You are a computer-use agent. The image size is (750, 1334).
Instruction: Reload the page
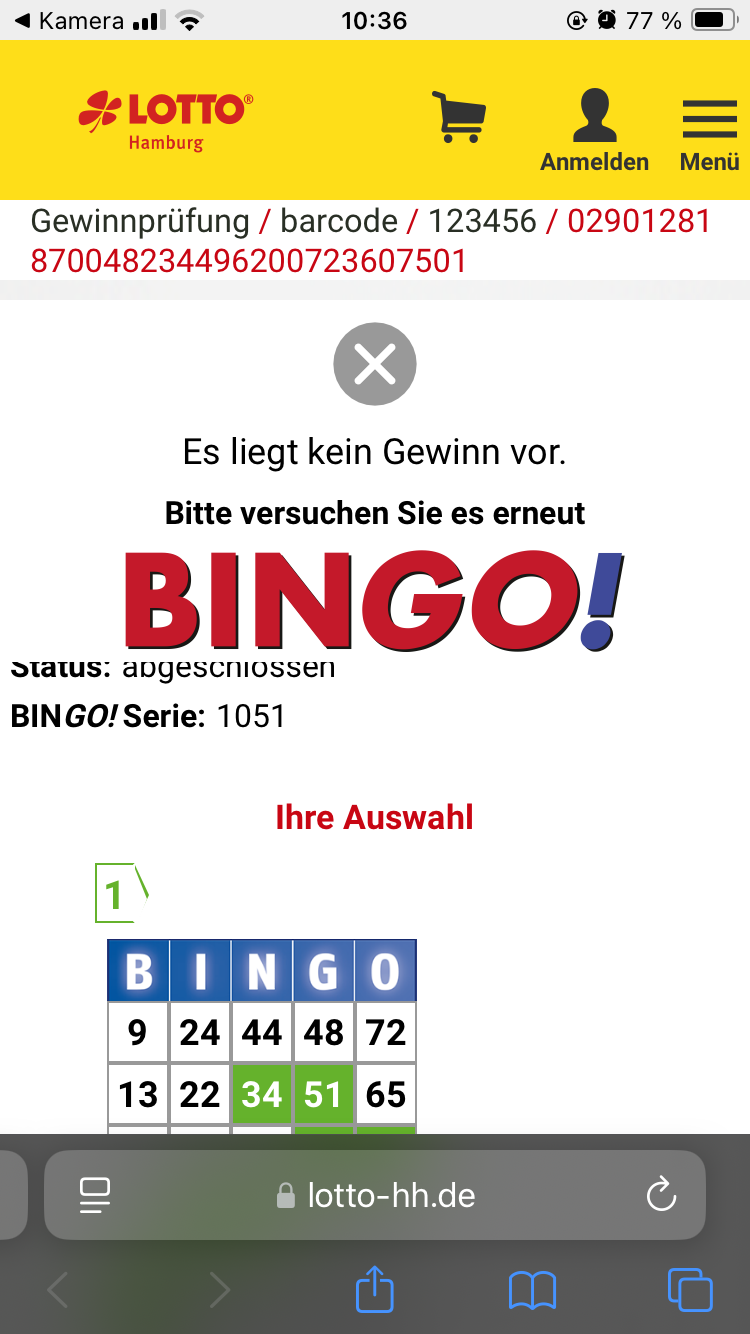[661, 1194]
